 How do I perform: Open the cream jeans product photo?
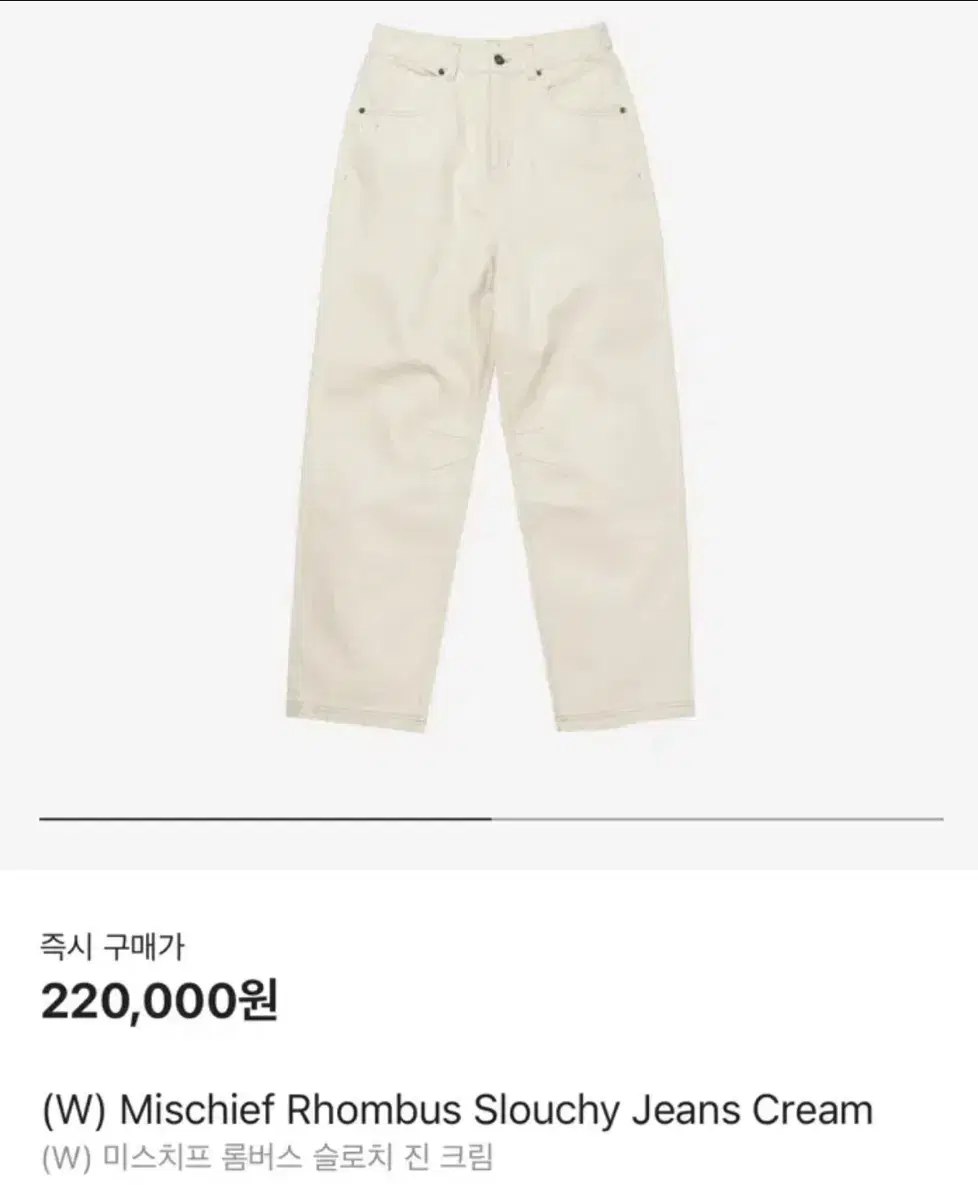pos(487,380)
